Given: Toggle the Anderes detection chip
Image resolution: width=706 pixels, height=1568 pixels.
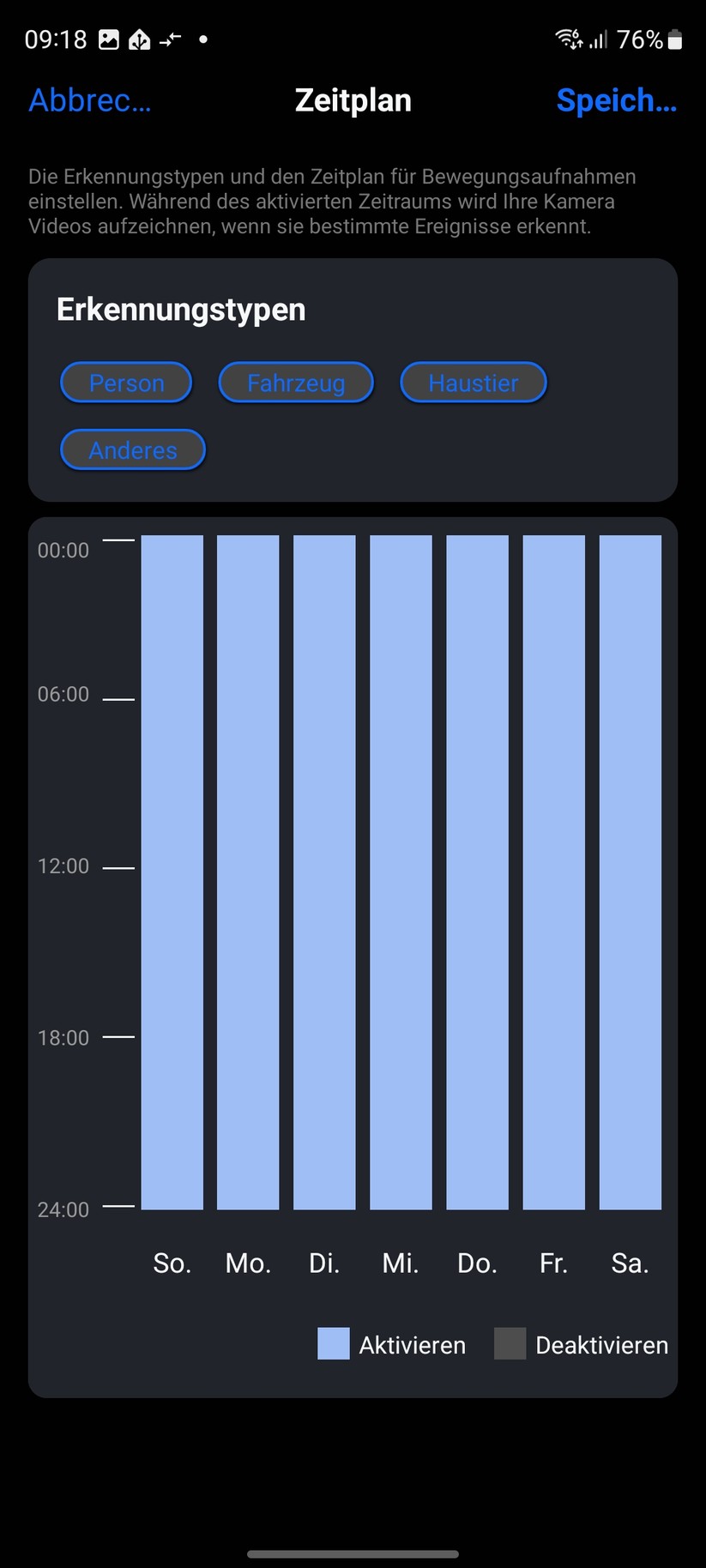Looking at the screenshot, I should click(133, 450).
